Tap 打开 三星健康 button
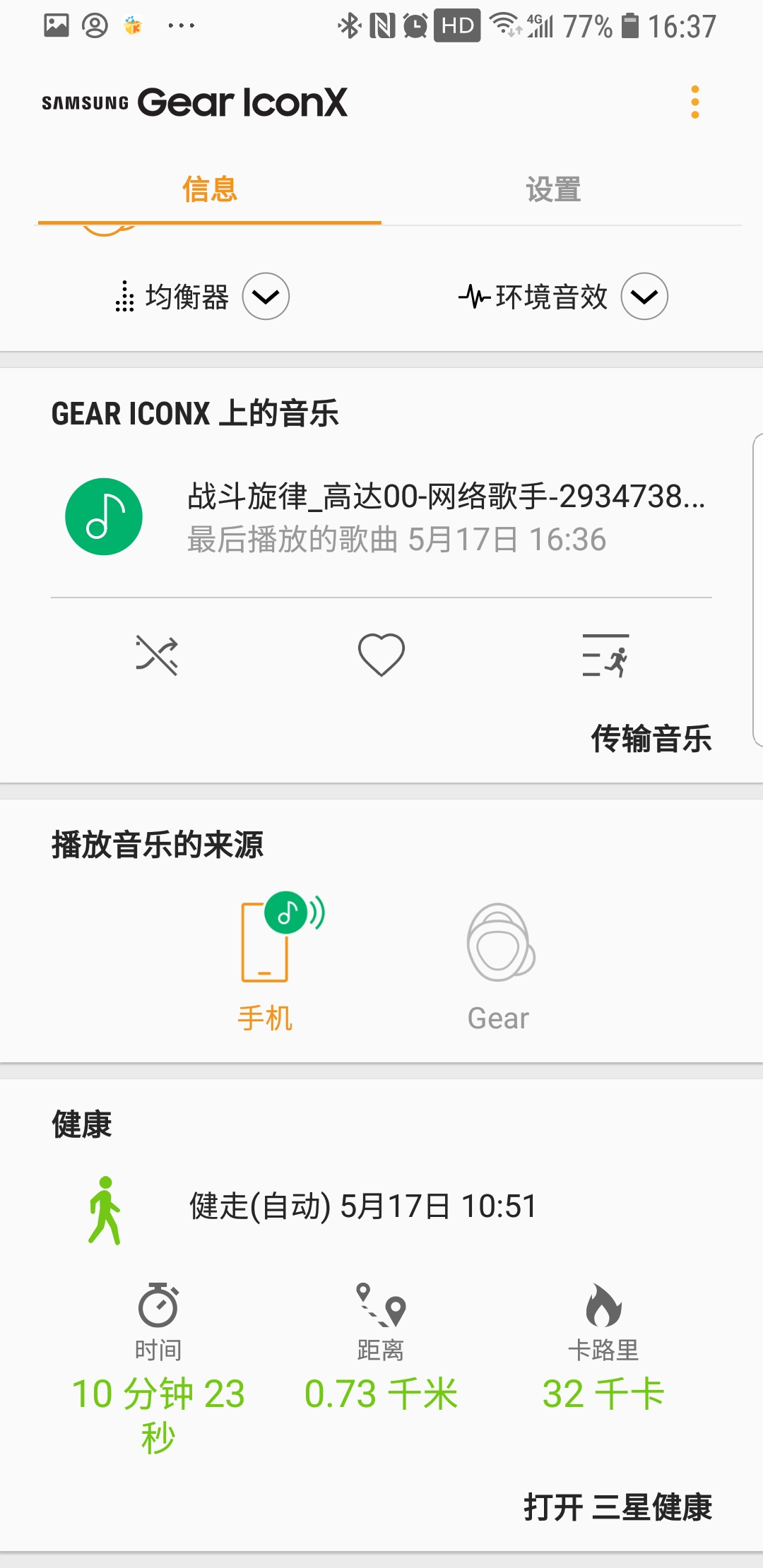Image resolution: width=763 pixels, height=1568 pixels. (x=618, y=1507)
